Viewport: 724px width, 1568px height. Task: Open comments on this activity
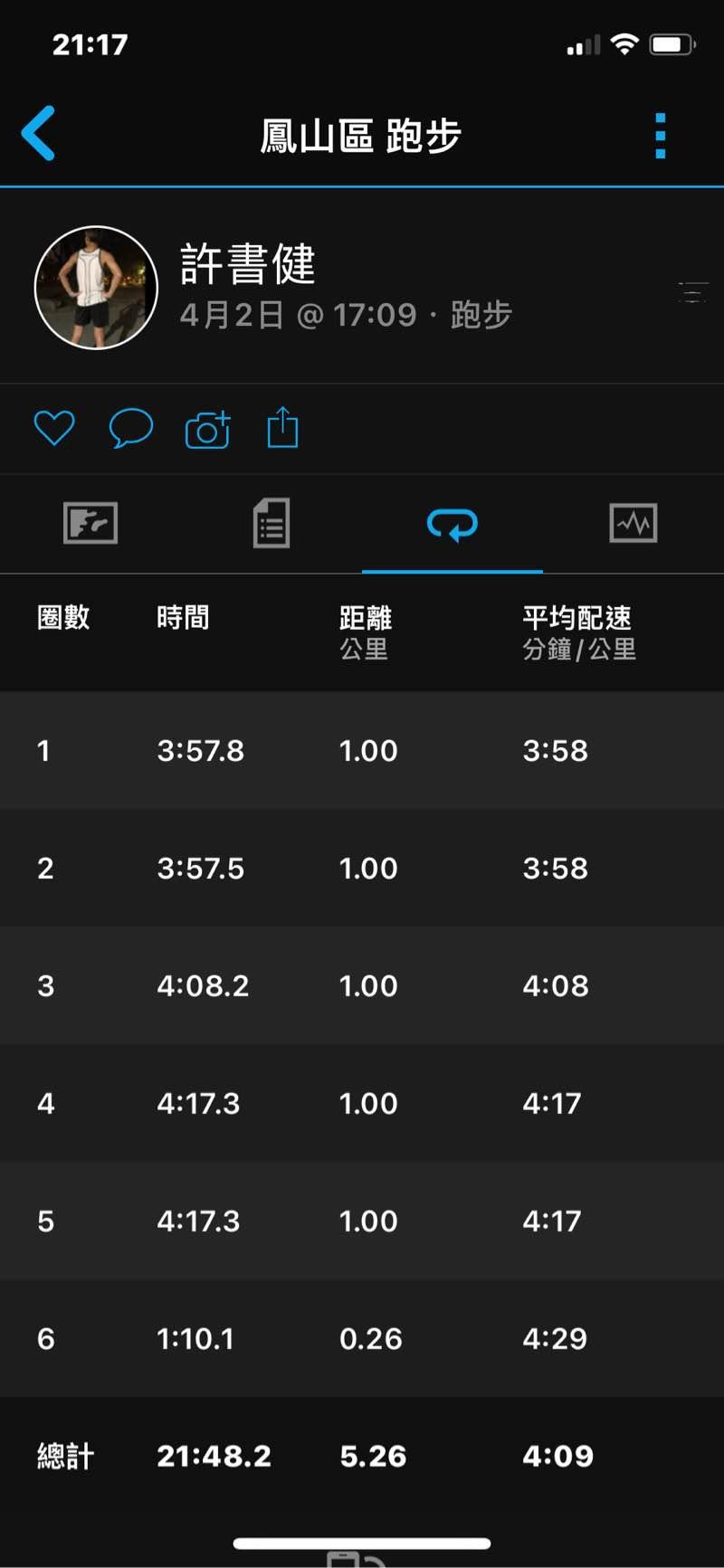[x=131, y=428]
